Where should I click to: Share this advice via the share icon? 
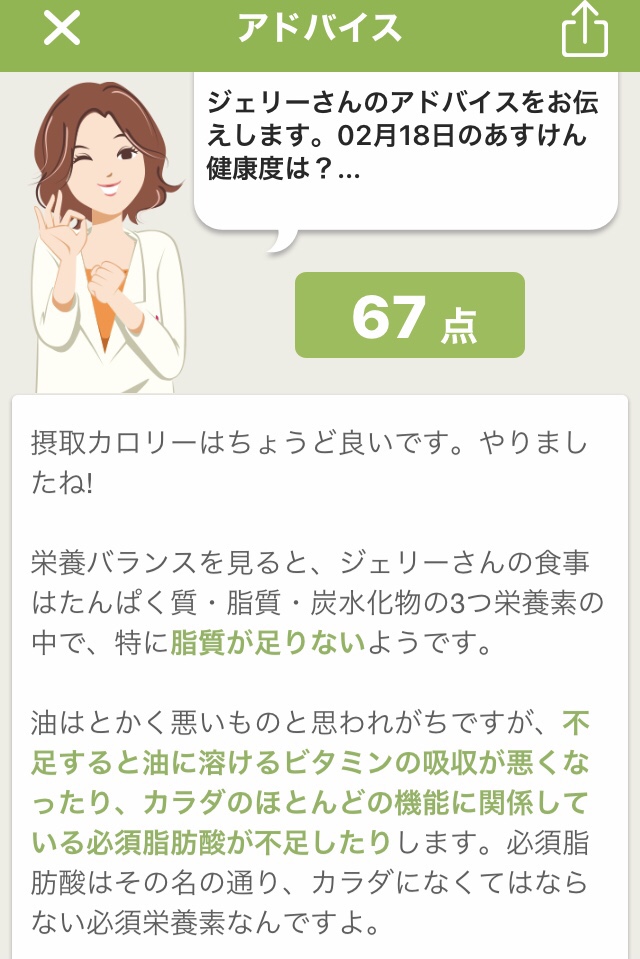(584, 32)
